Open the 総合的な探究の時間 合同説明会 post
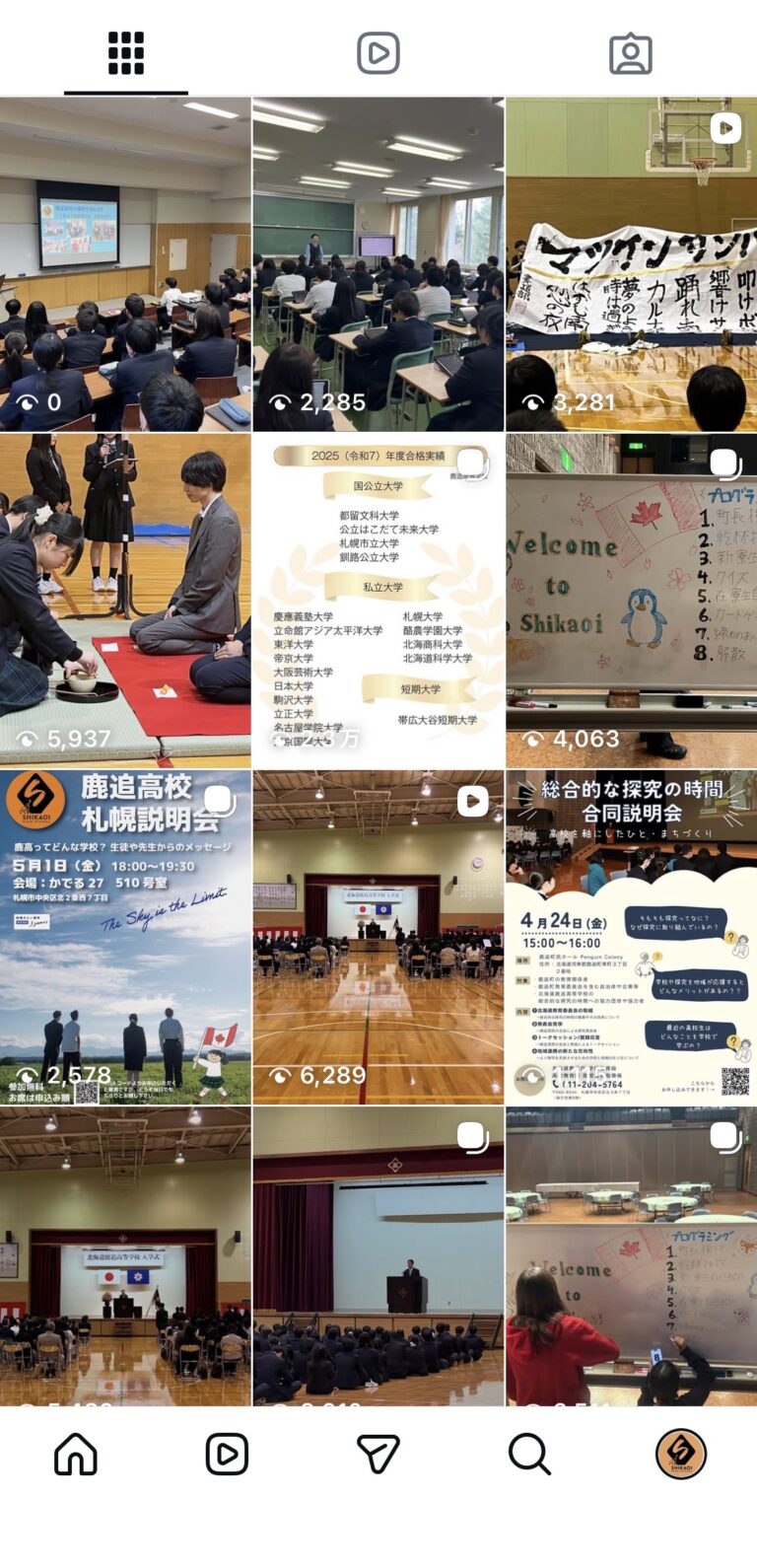 point(631,937)
